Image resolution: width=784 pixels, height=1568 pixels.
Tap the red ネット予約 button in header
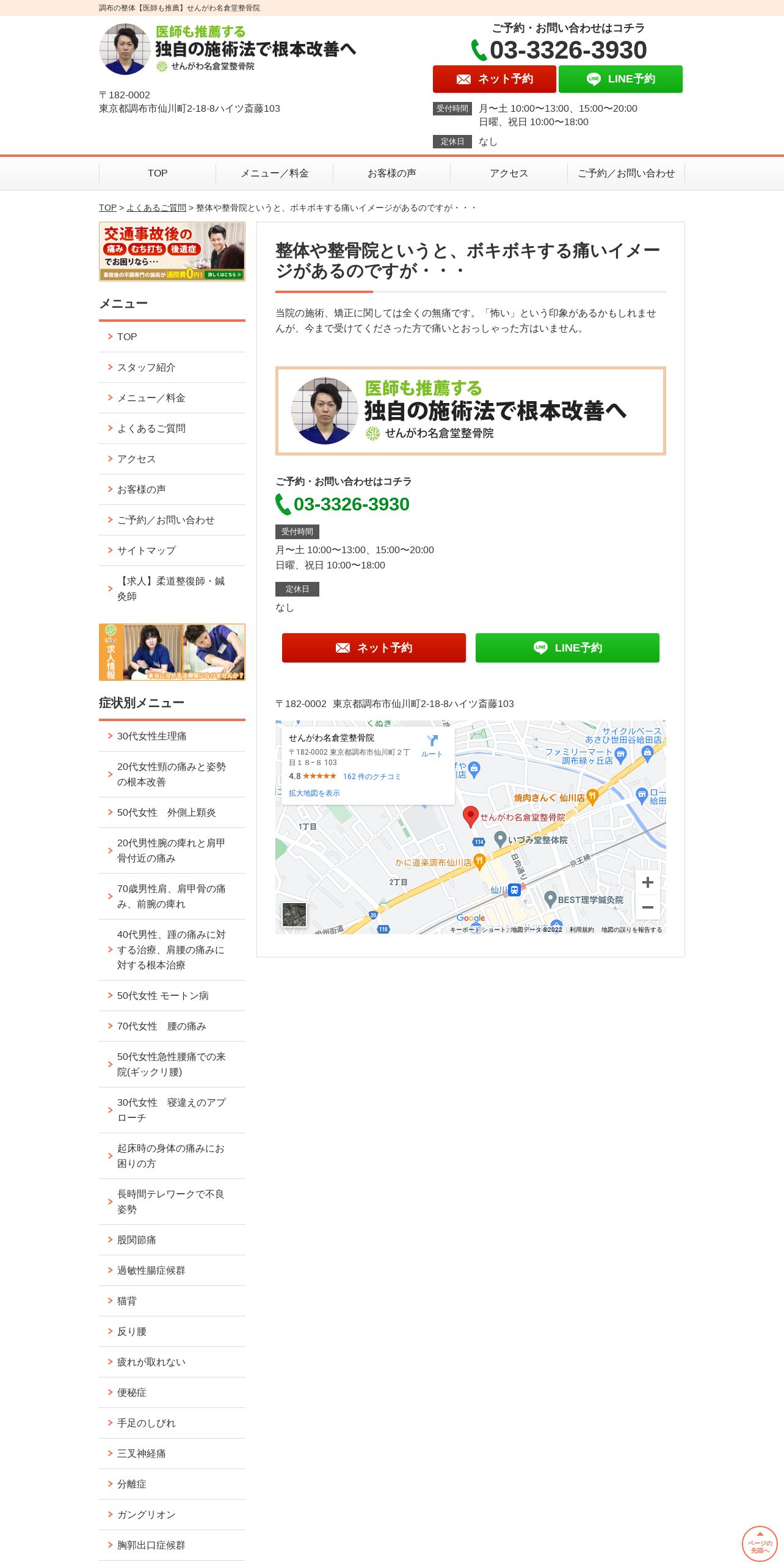click(x=494, y=79)
